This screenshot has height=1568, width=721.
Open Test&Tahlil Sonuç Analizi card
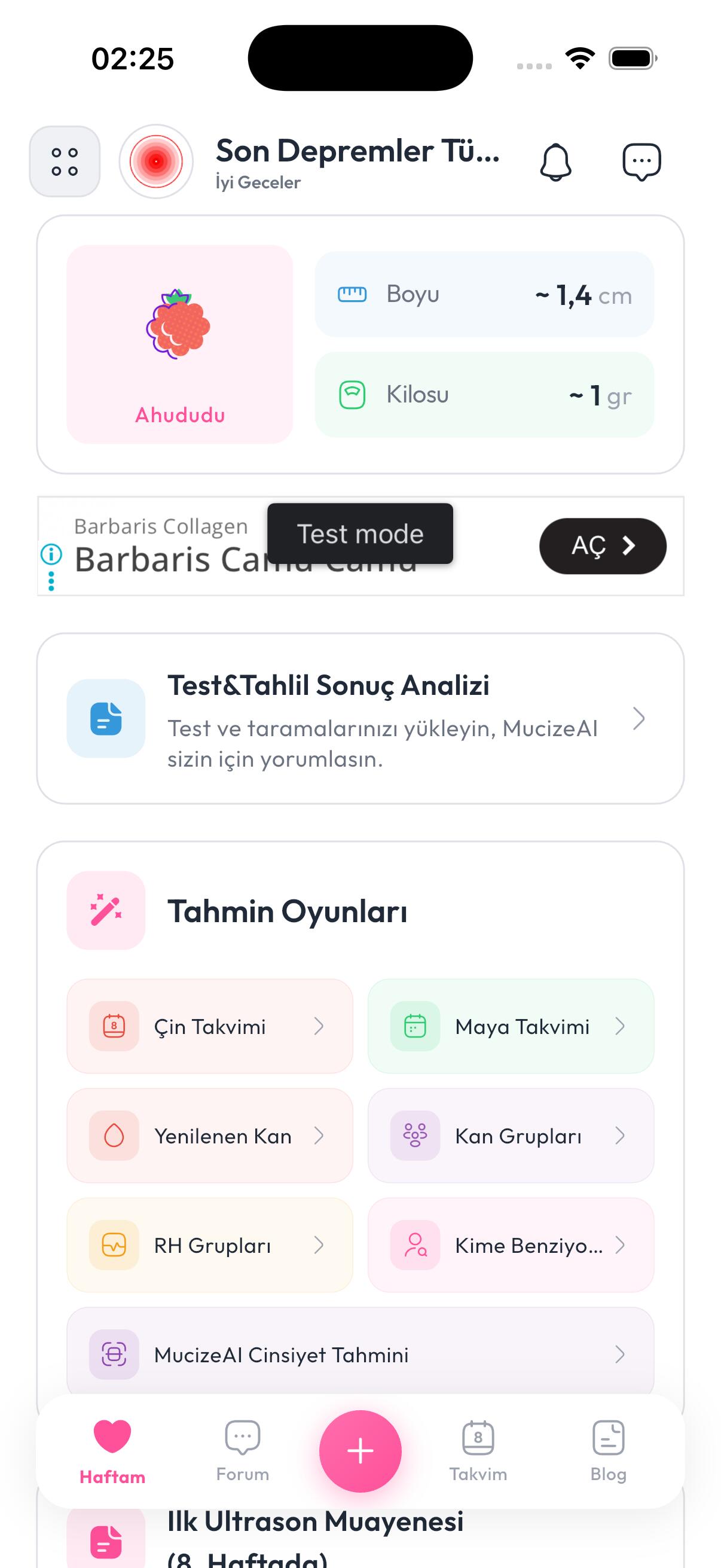point(360,718)
